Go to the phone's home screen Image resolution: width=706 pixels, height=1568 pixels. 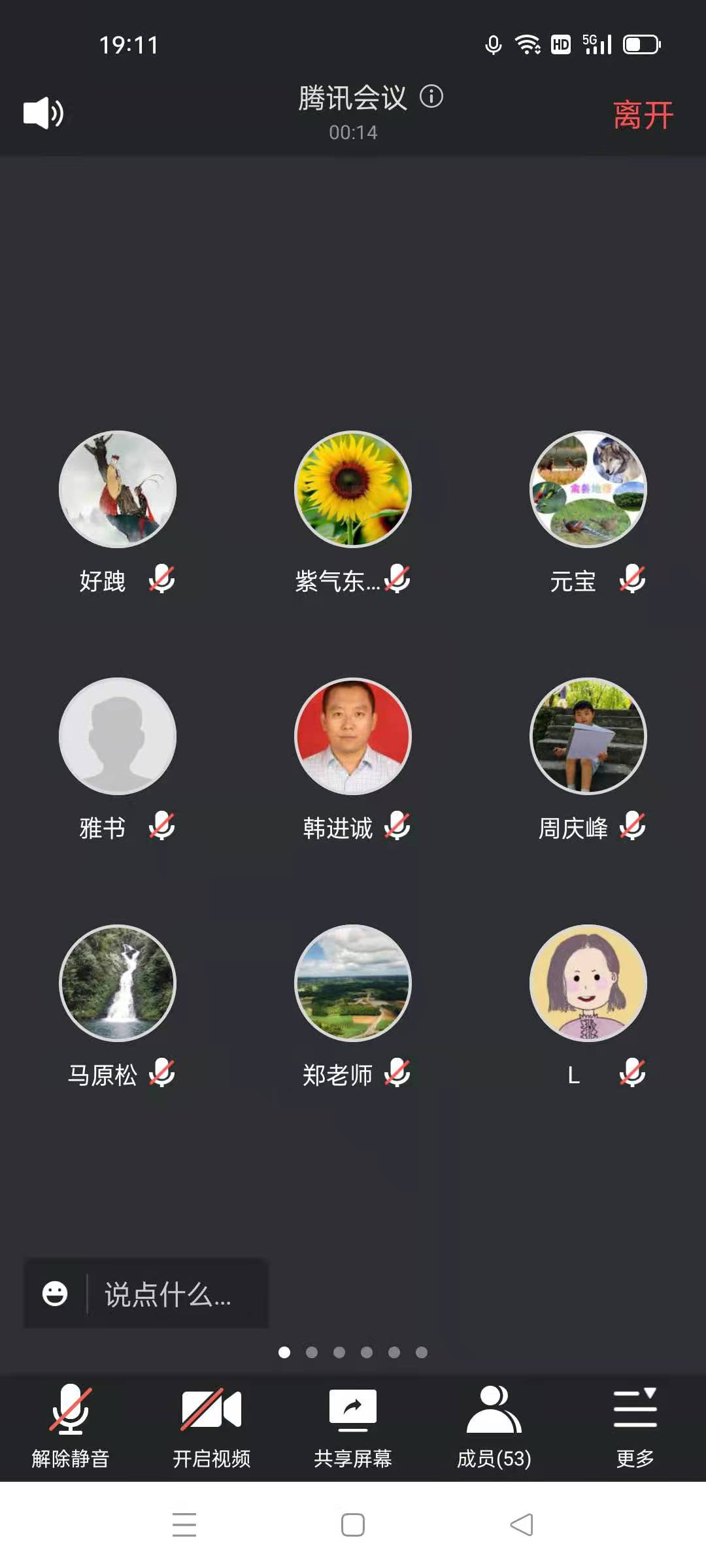pyautogui.click(x=353, y=1525)
